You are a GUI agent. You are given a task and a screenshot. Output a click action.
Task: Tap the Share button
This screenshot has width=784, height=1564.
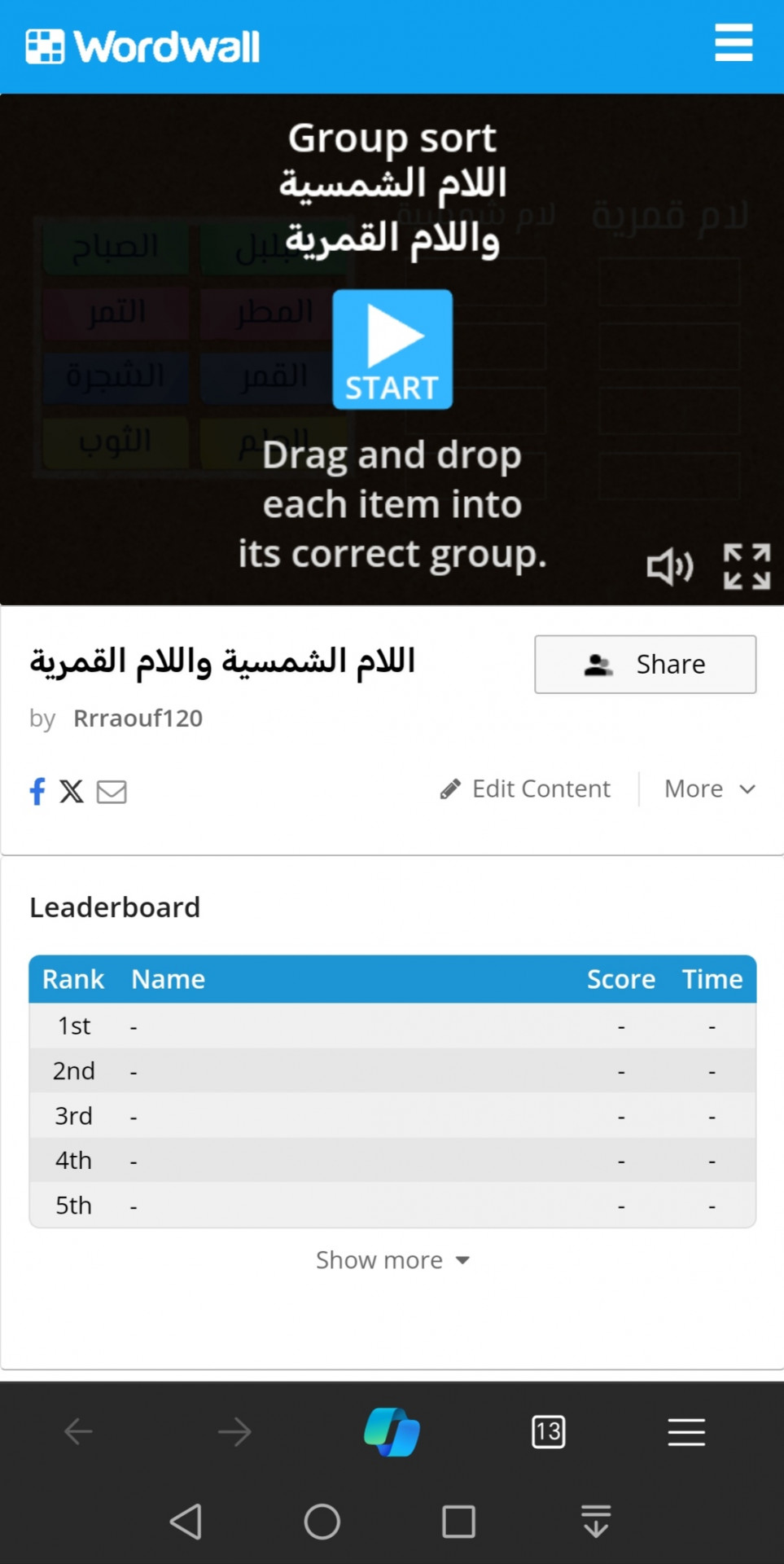tap(645, 665)
